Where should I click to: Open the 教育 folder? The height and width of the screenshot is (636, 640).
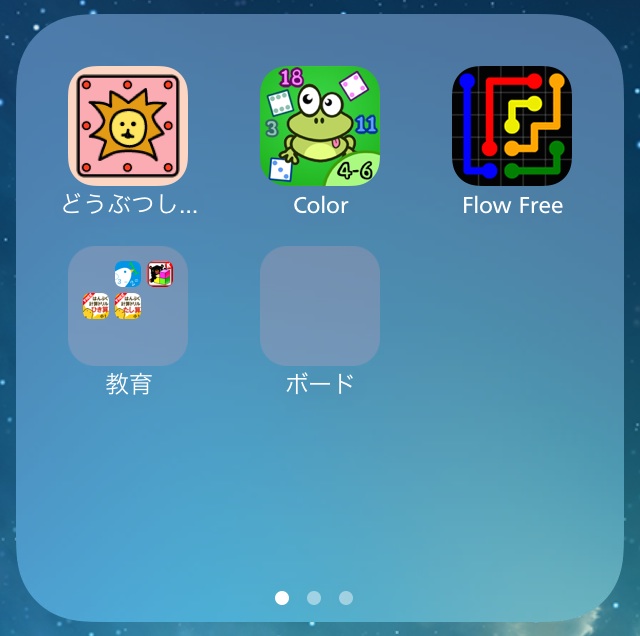[128, 306]
